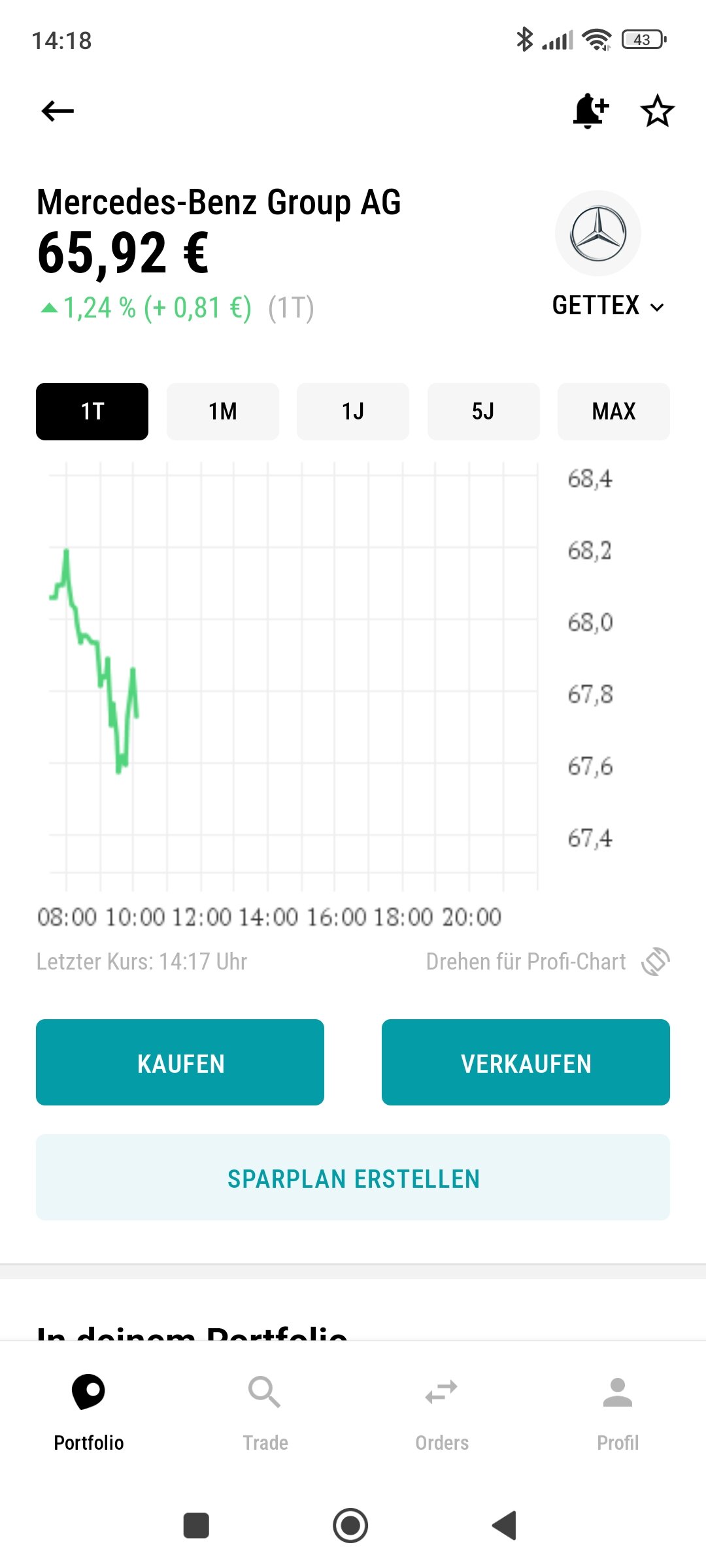706x1568 pixels.
Task: Create a savings plan via Sparplan erstellen
Action: point(353,1178)
